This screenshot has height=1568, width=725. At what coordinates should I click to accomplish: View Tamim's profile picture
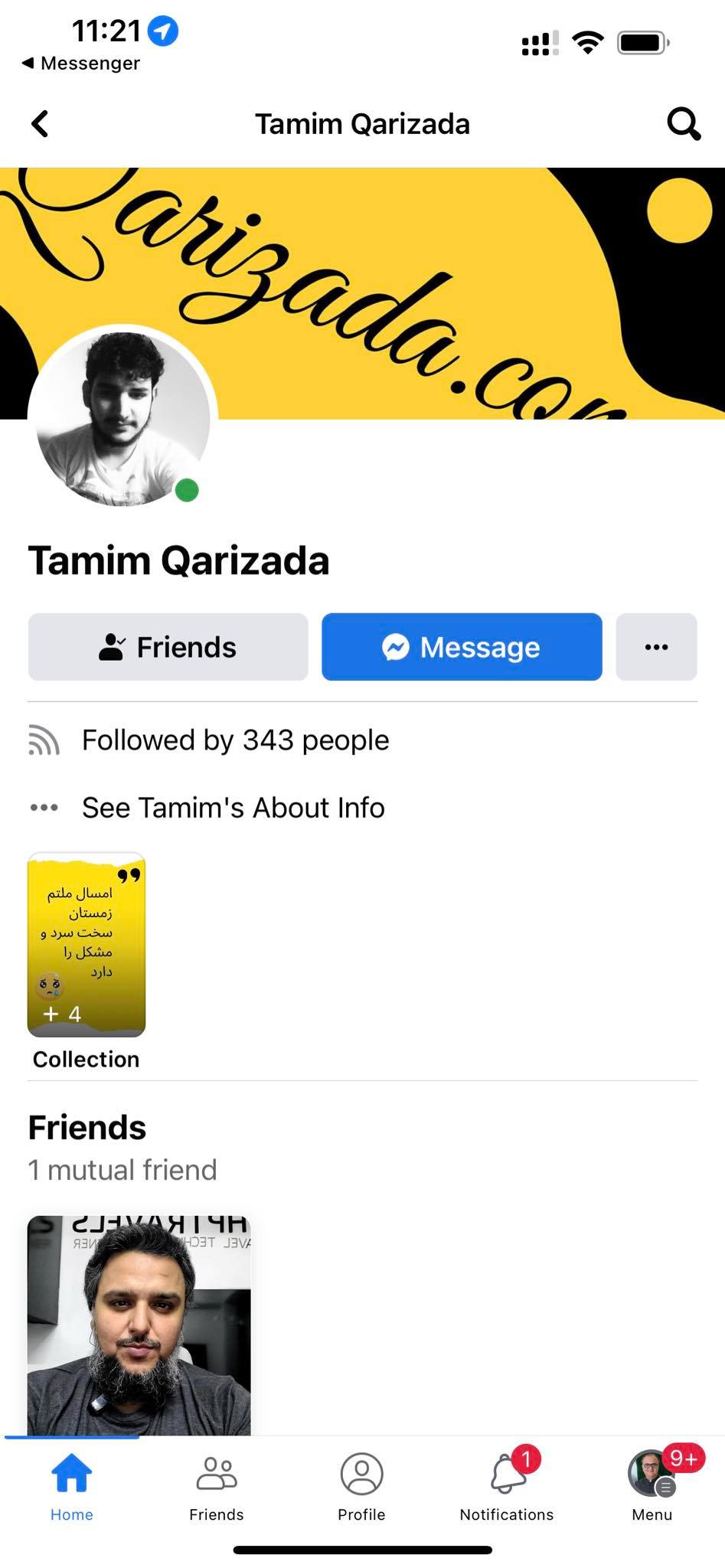[x=122, y=419]
